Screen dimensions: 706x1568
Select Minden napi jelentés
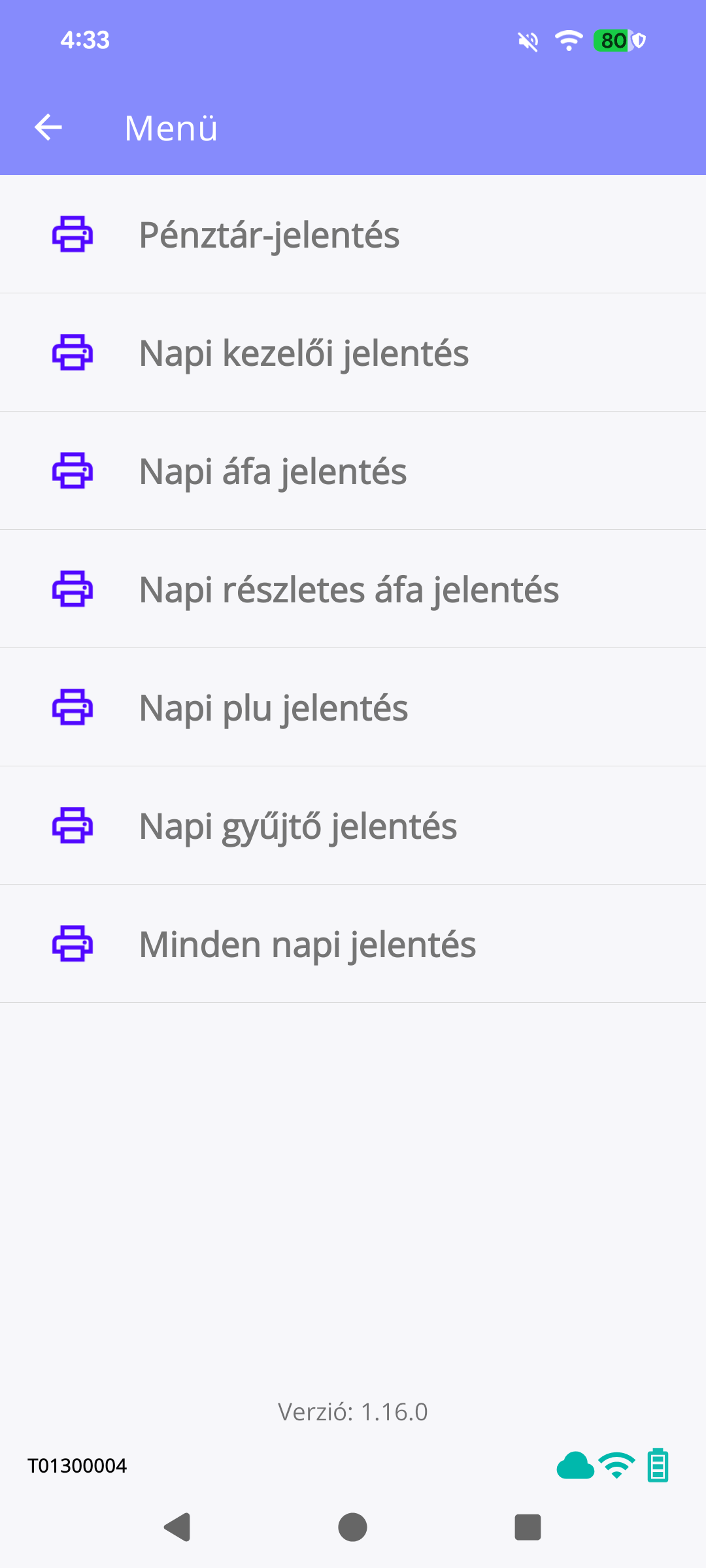[307, 943]
